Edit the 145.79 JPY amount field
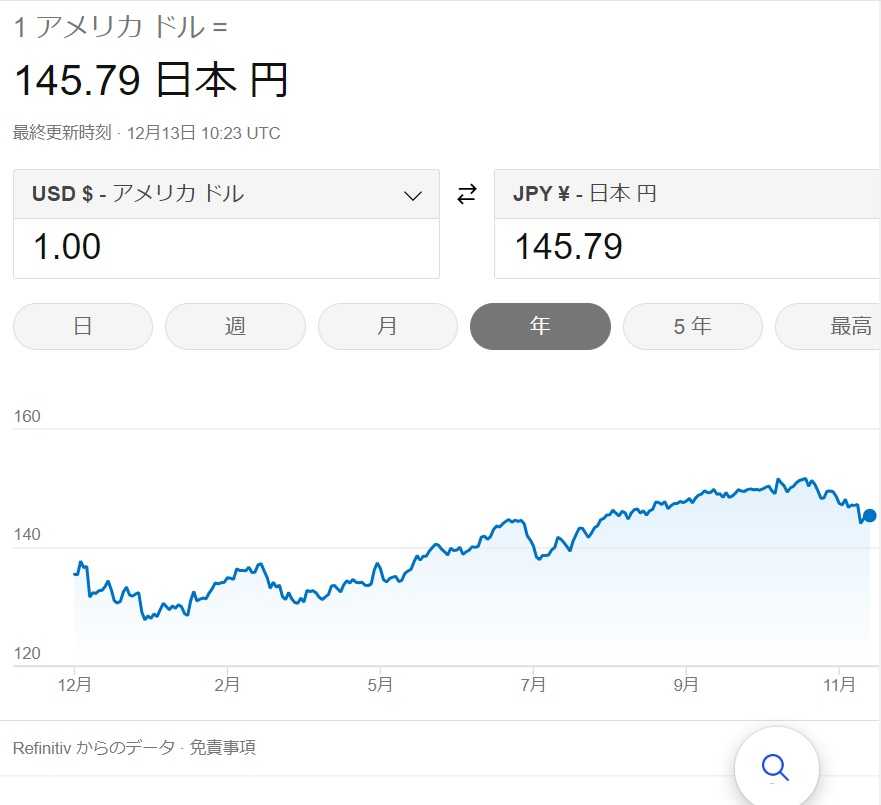Screen dimensions: 881x805 (686, 247)
